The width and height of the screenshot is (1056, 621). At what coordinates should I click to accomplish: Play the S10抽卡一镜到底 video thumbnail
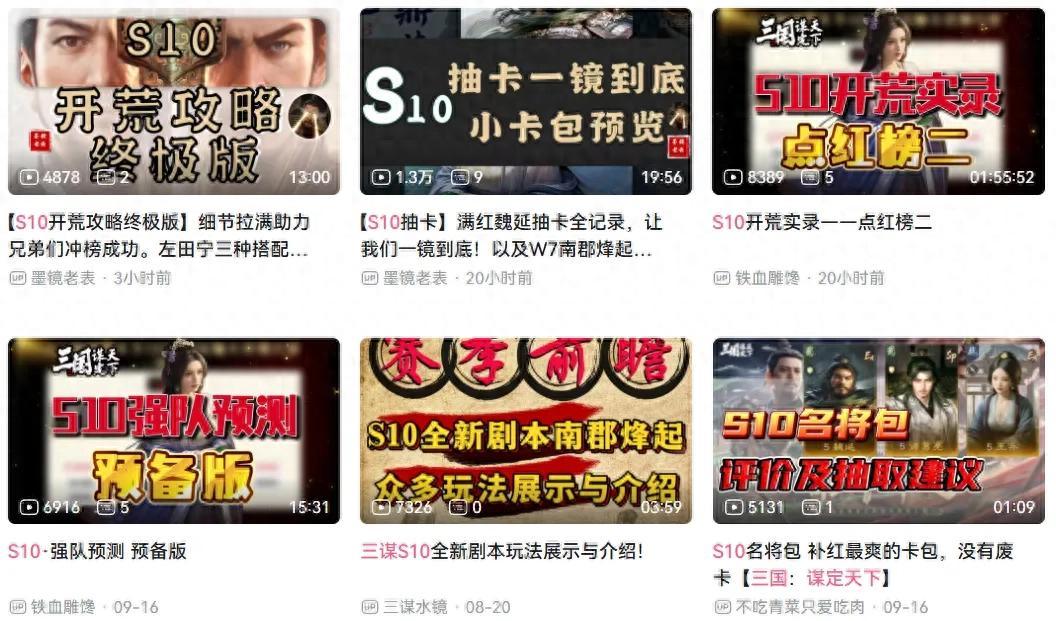point(525,101)
